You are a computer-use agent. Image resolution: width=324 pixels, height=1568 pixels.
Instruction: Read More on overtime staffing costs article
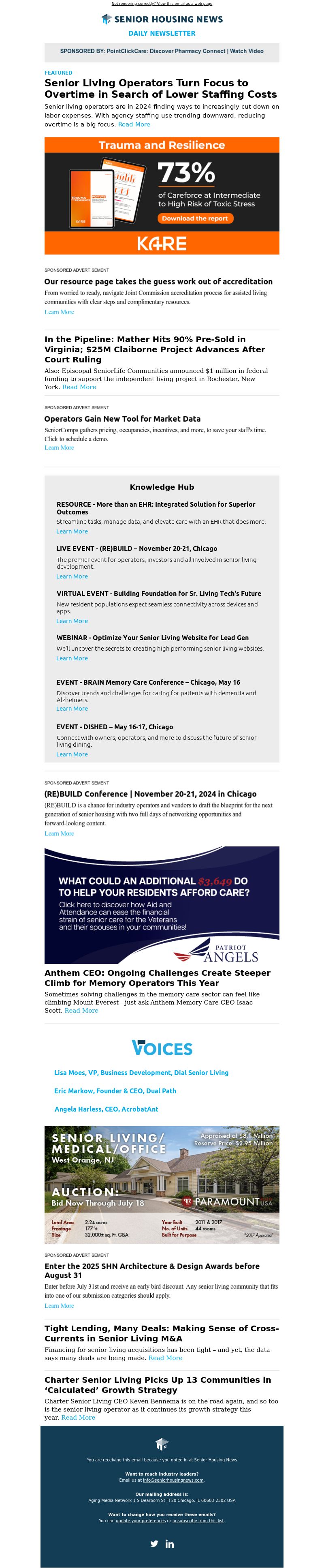coord(134,124)
